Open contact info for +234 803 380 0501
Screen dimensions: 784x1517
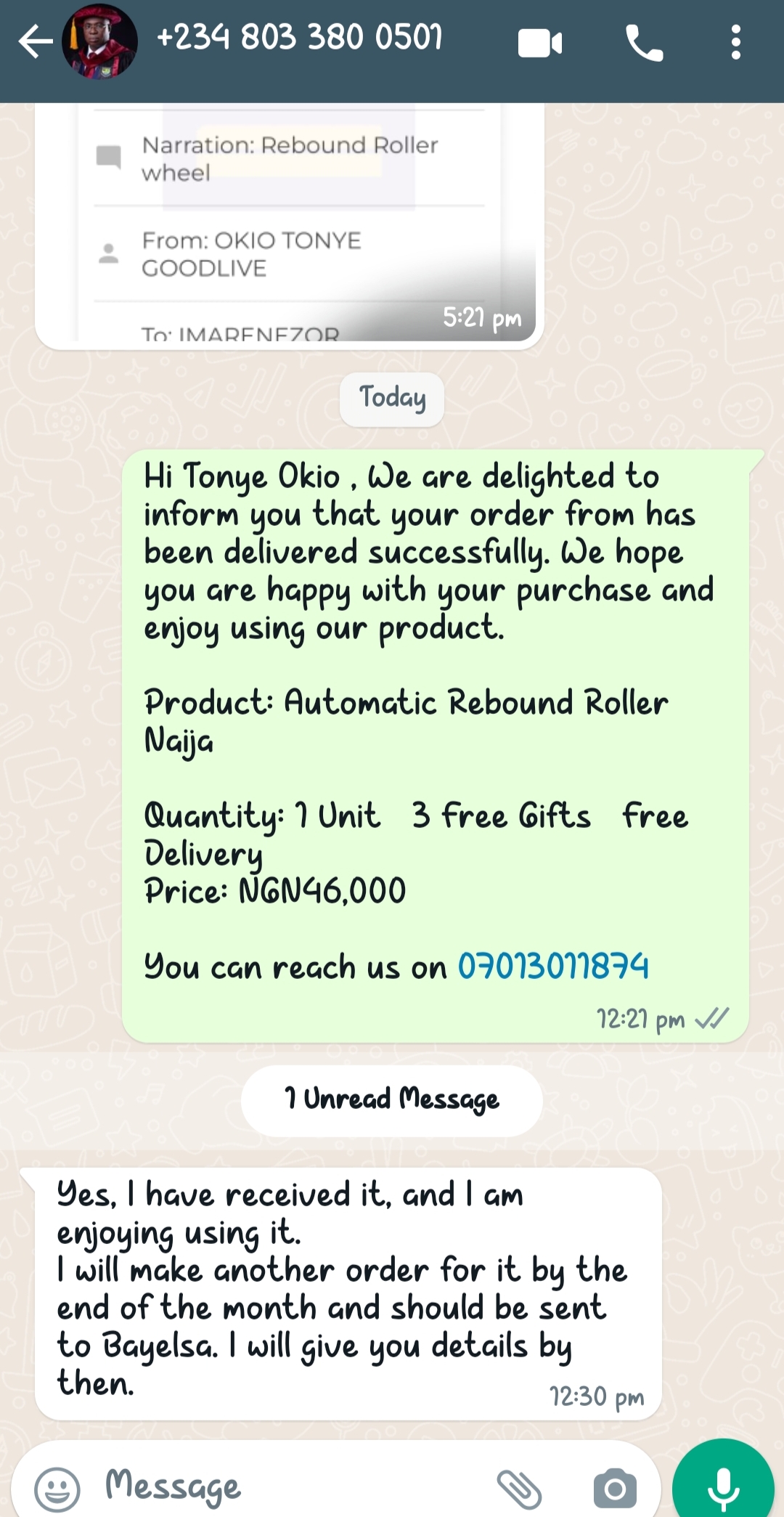click(x=299, y=38)
